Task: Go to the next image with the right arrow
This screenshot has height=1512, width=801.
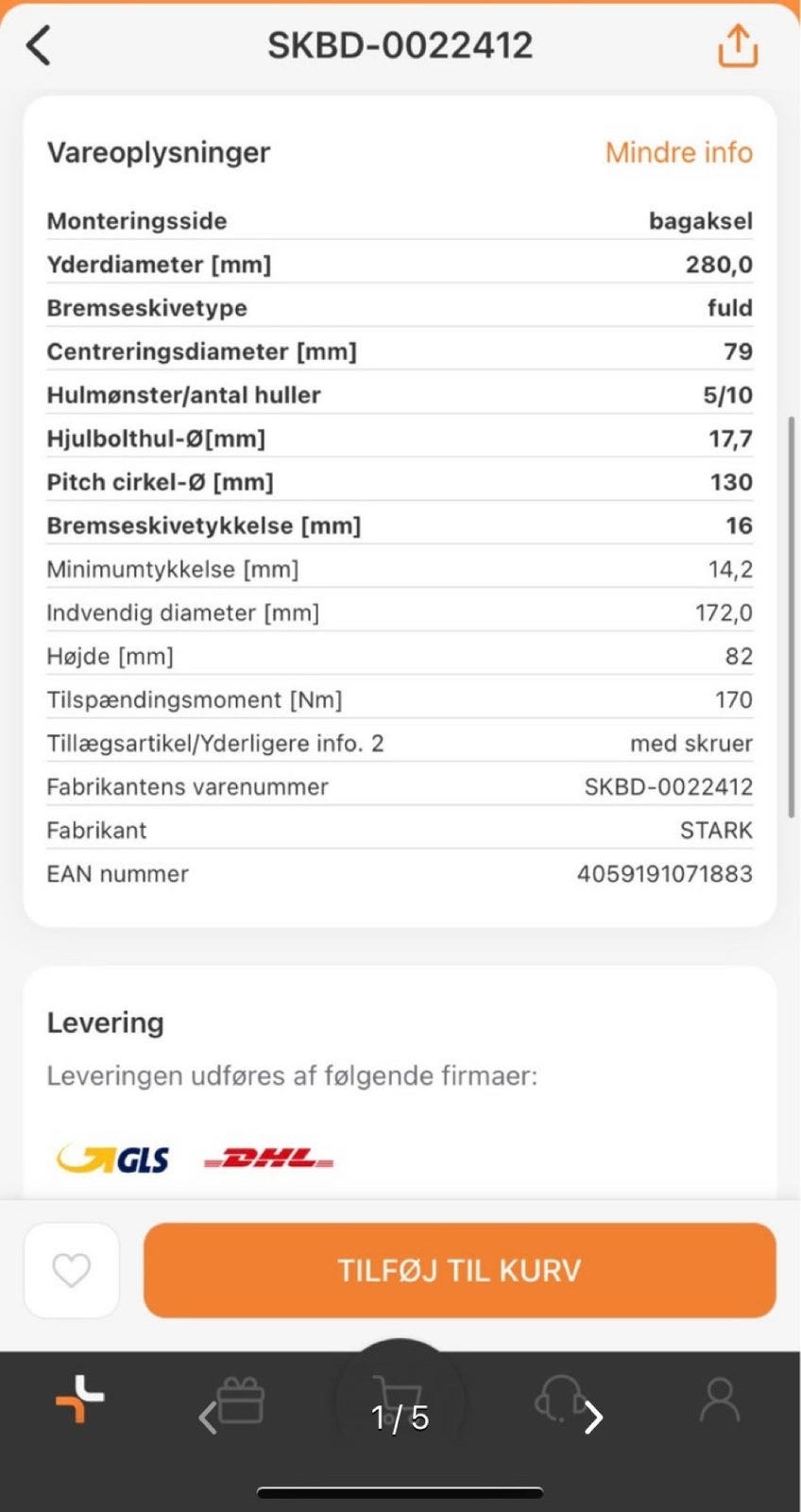Action: coord(593,1417)
